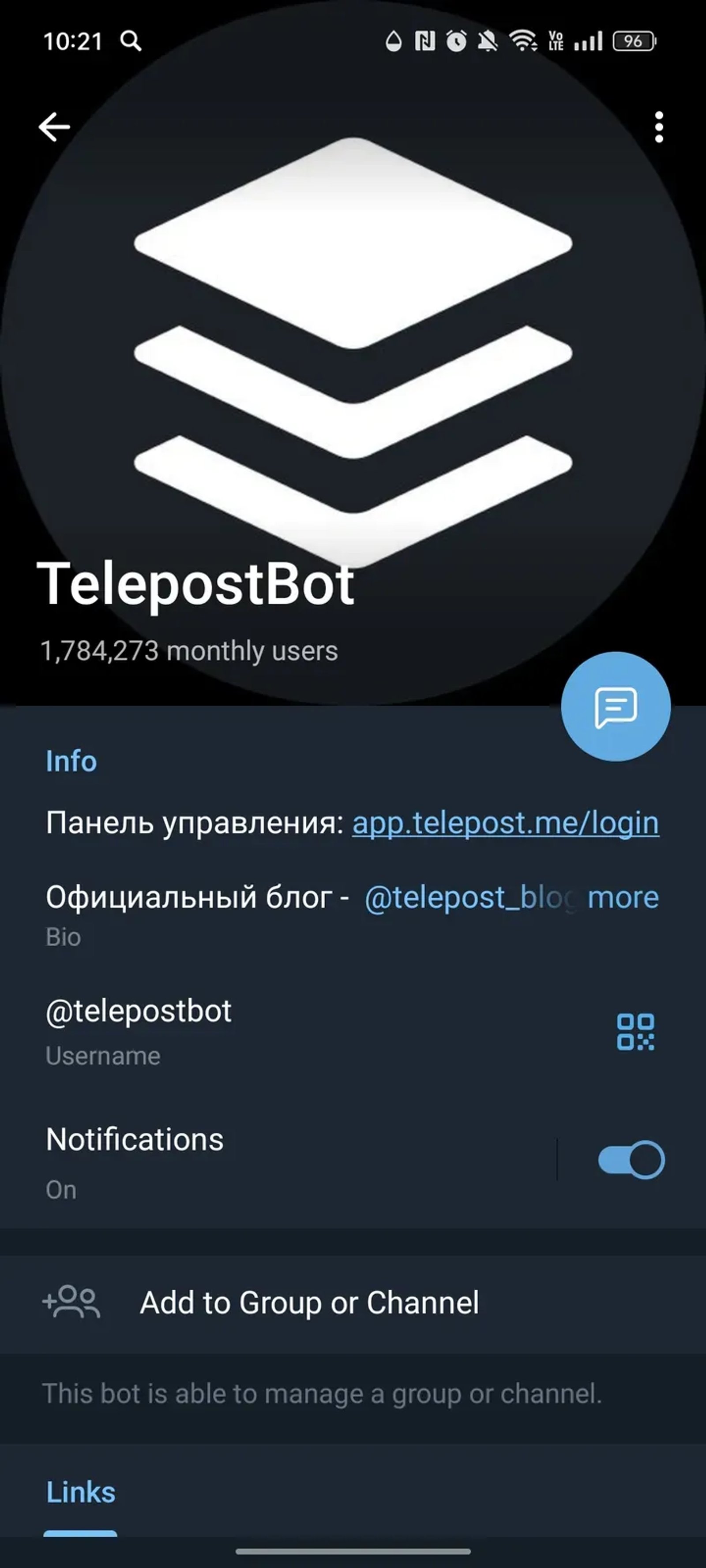Switch to the Links section
The width and height of the screenshot is (706, 1568).
click(x=80, y=1492)
